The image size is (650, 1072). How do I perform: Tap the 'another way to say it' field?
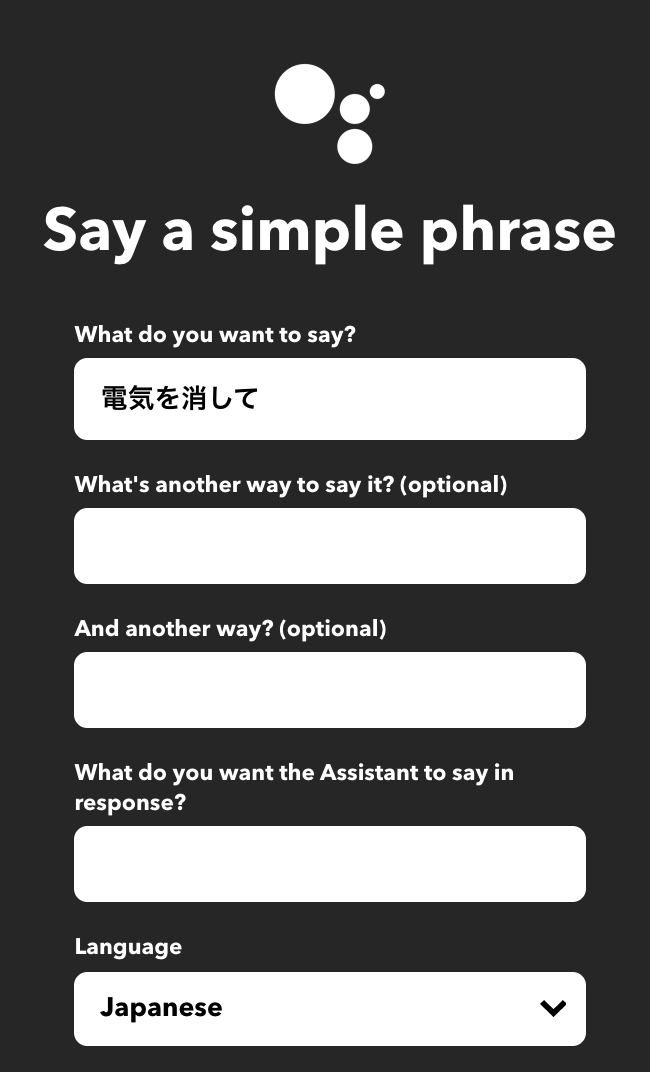tap(329, 546)
